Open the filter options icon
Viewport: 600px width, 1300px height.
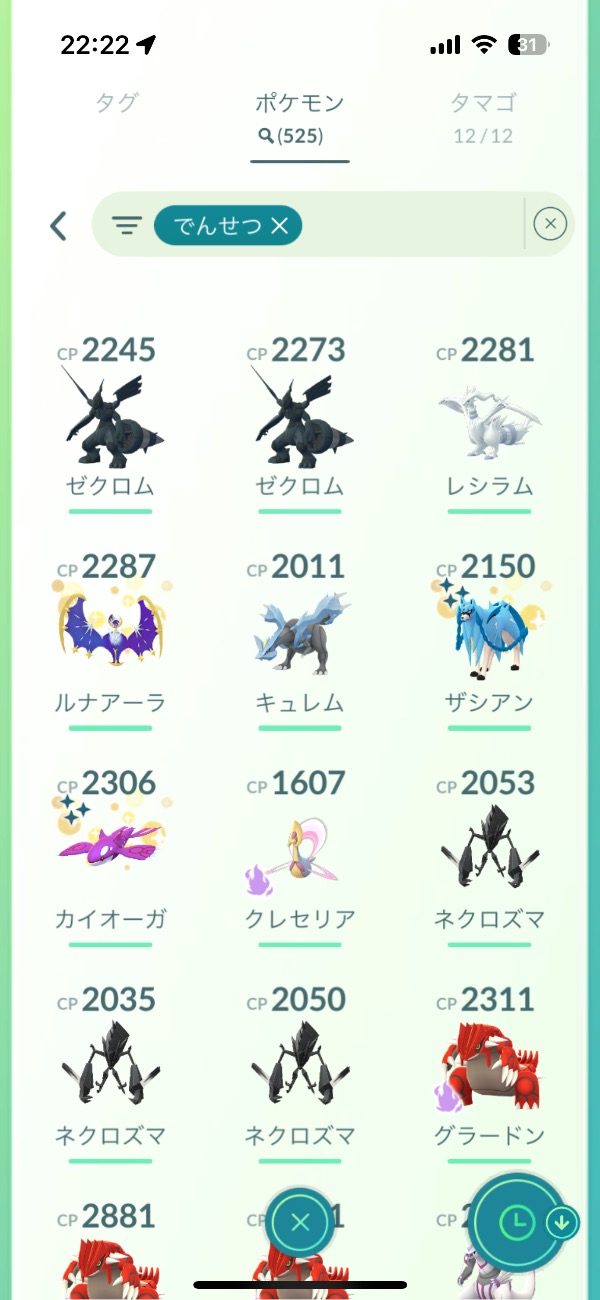coord(127,226)
